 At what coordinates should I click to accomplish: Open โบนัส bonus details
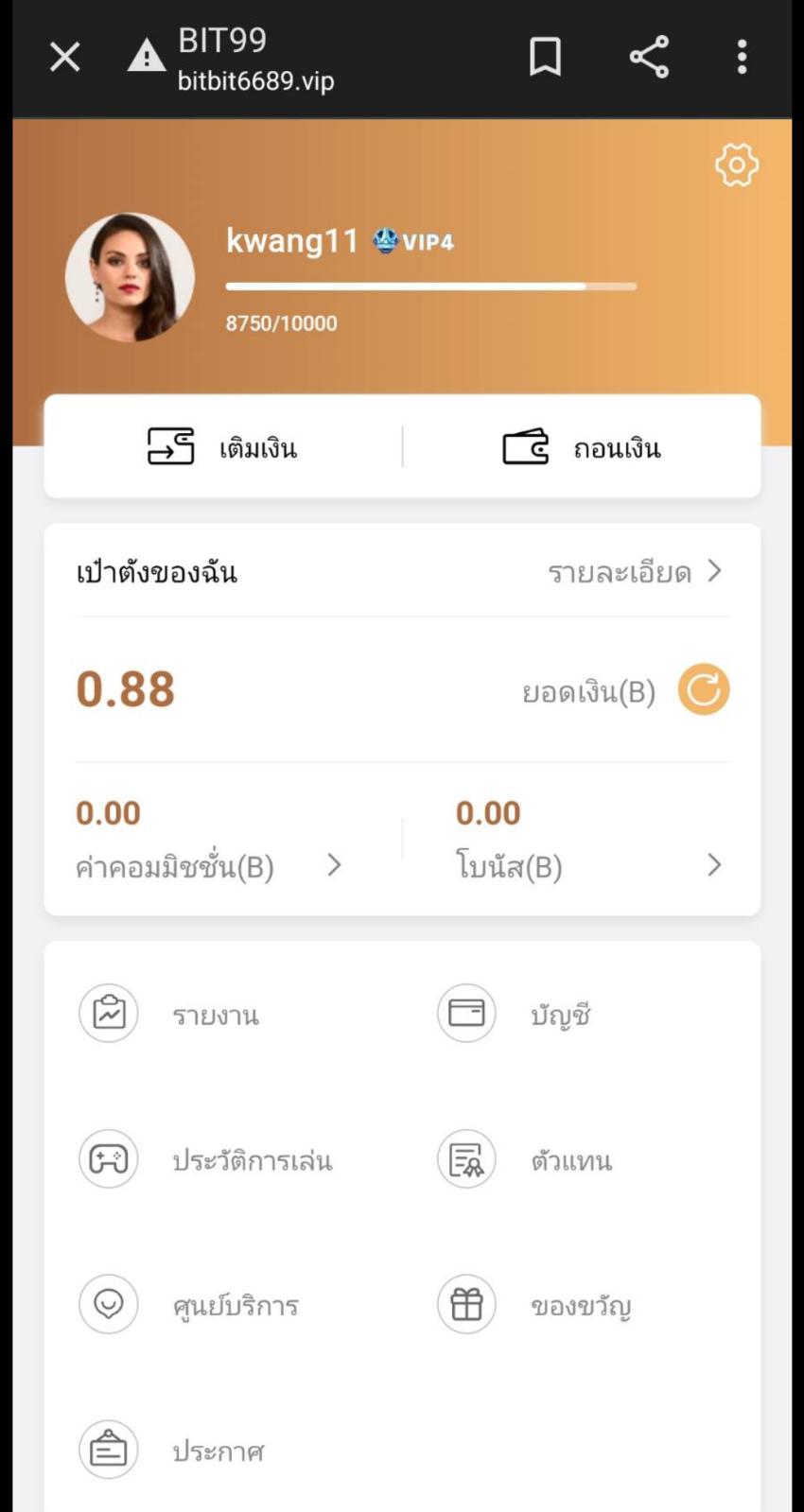(x=586, y=865)
